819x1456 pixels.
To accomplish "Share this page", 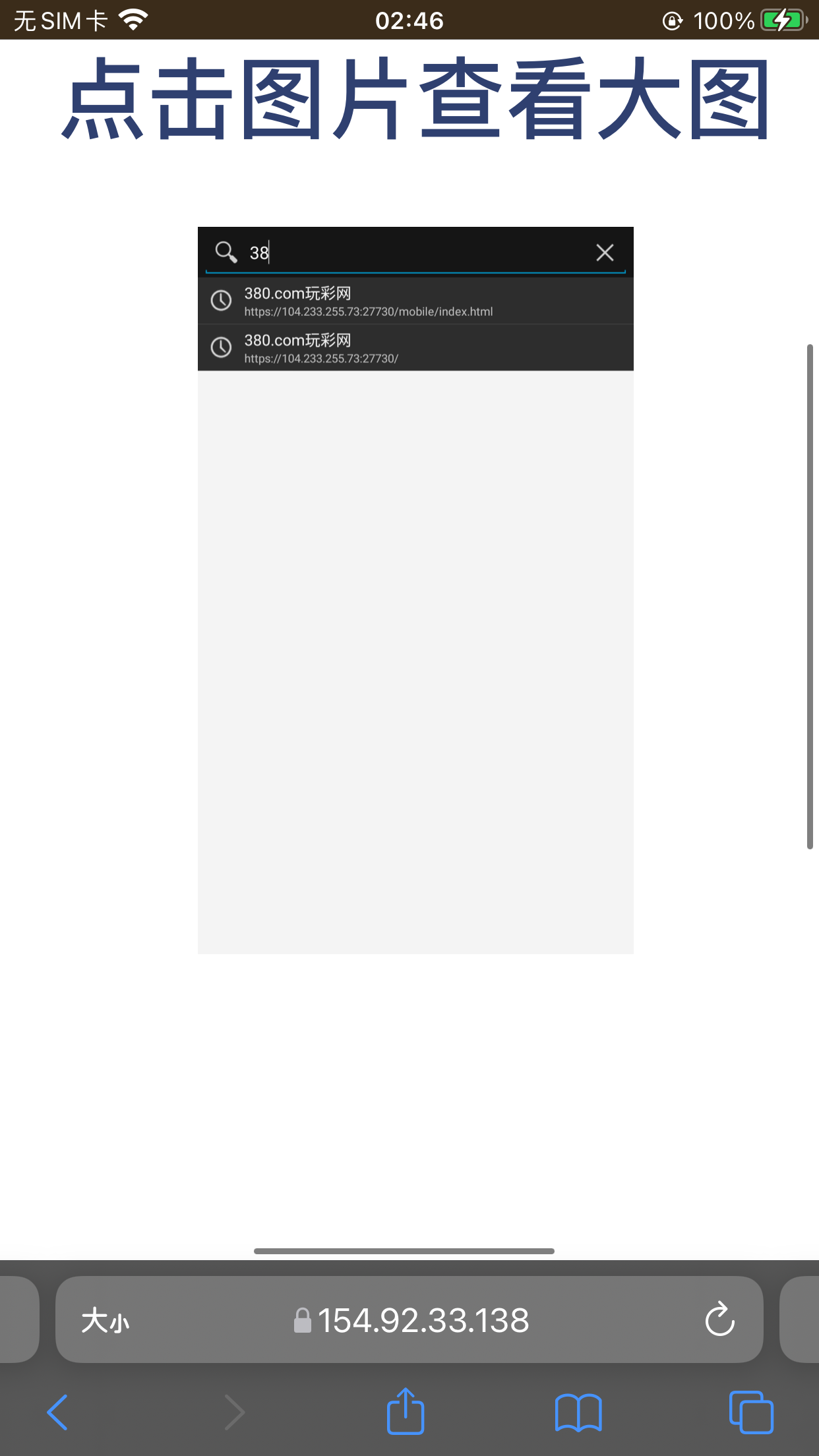I will 405,1412.
